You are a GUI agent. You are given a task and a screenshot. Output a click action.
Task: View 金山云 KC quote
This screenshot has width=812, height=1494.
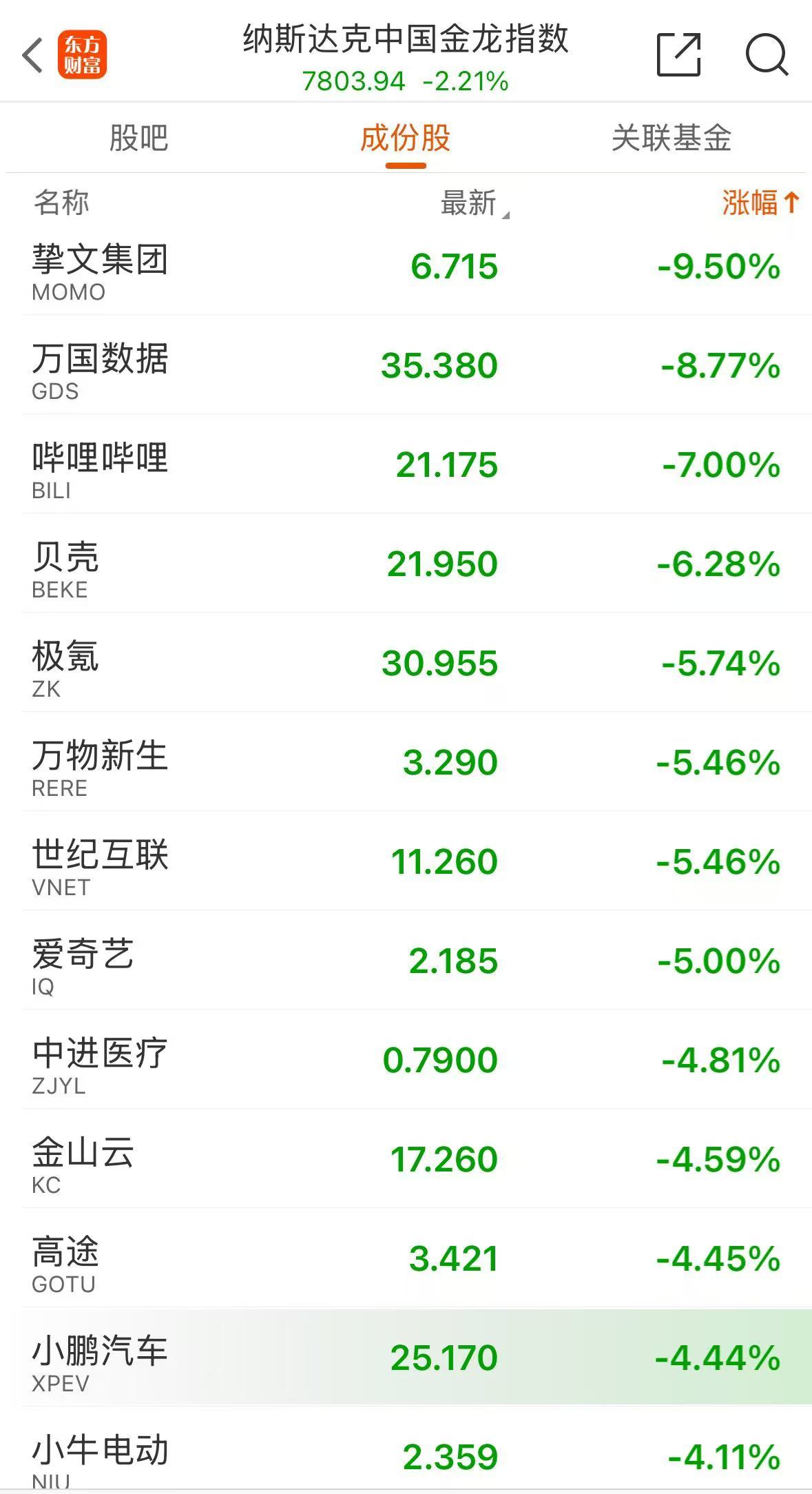click(406, 1159)
